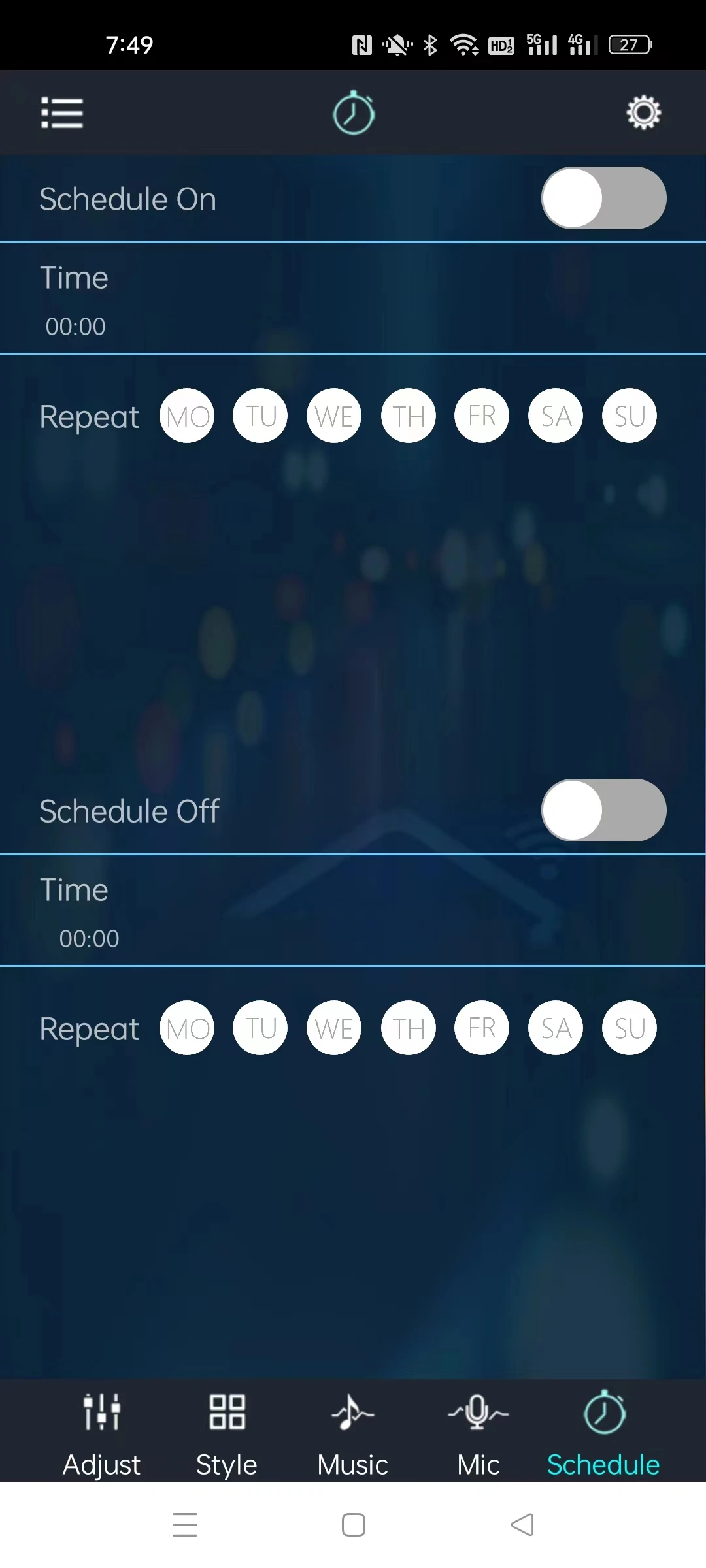
Task: Set the Schedule Off time
Action: click(353, 911)
